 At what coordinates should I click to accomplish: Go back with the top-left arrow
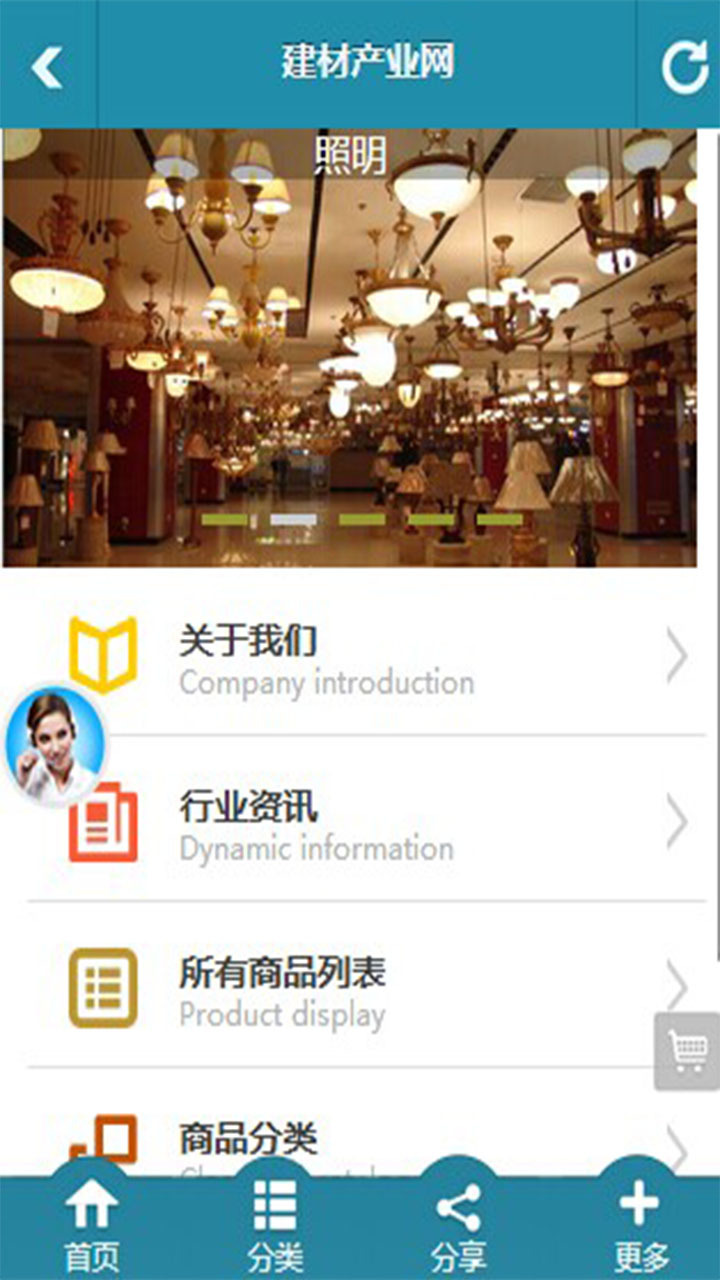pos(47,66)
